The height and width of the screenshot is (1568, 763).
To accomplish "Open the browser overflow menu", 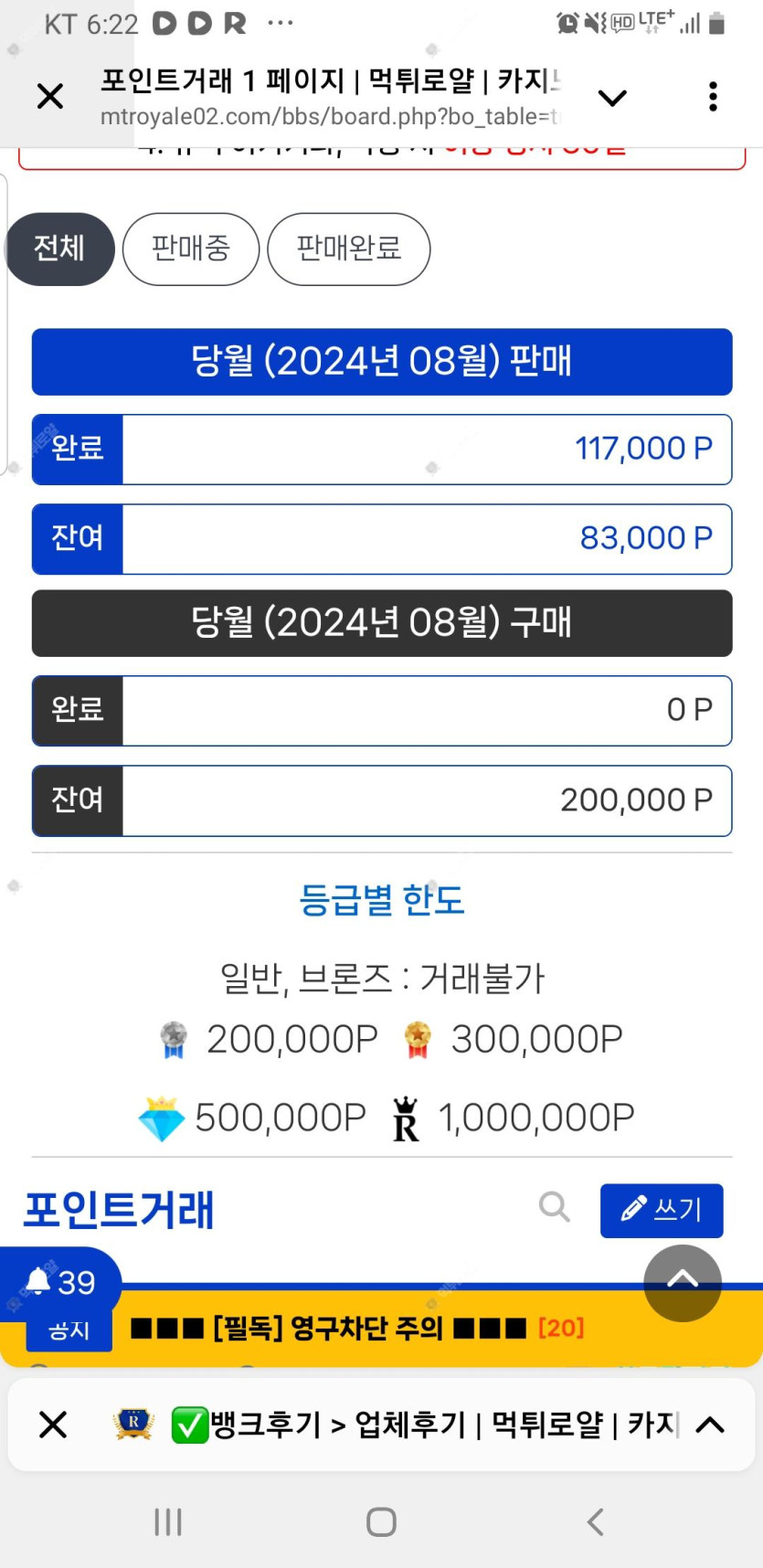I will [713, 96].
